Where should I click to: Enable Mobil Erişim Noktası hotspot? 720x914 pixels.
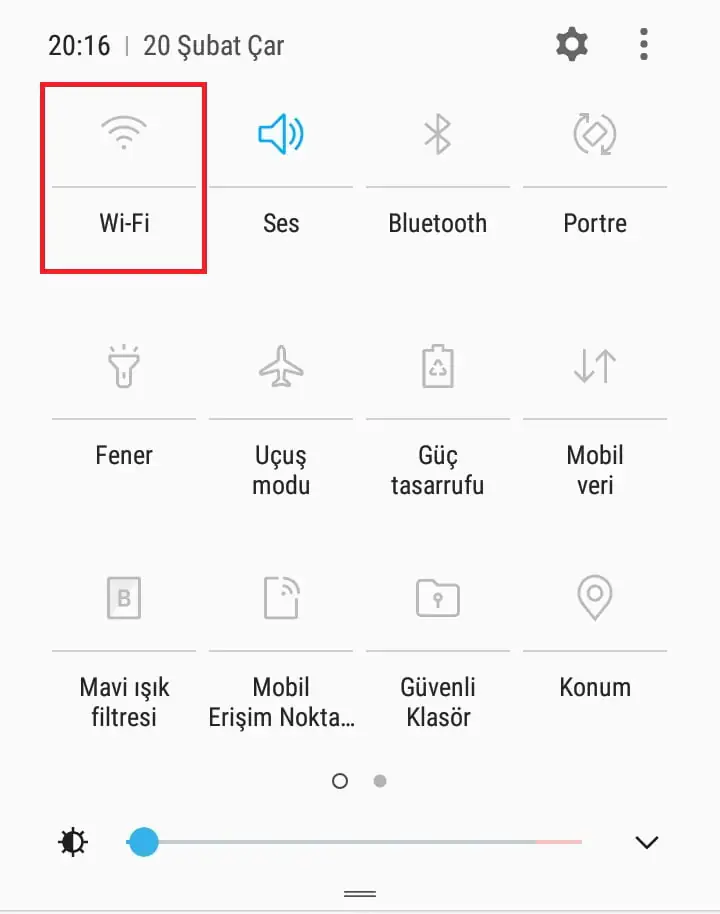pos(281,598)
